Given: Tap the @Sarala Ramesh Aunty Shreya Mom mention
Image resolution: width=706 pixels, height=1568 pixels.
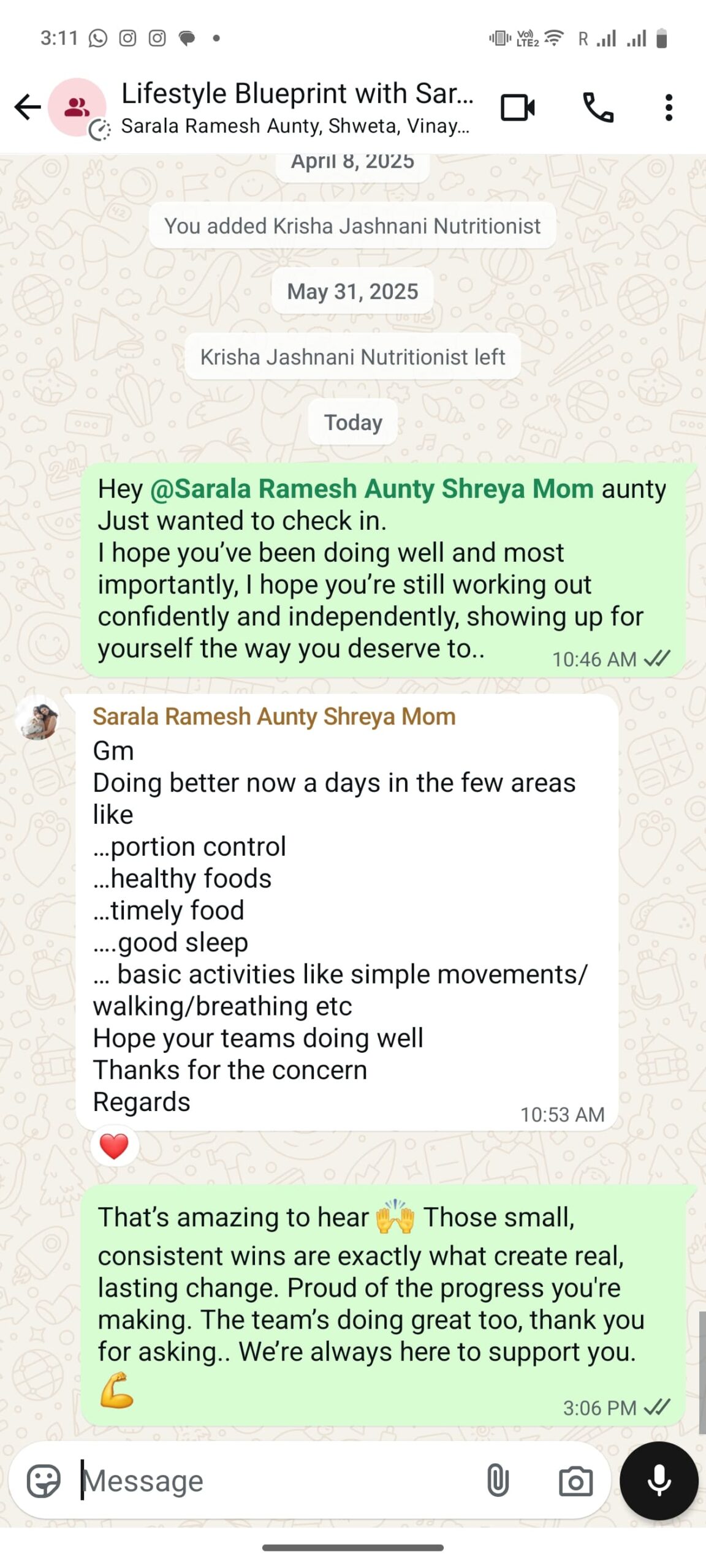Looking at the screenshot, I should point(371,489).
